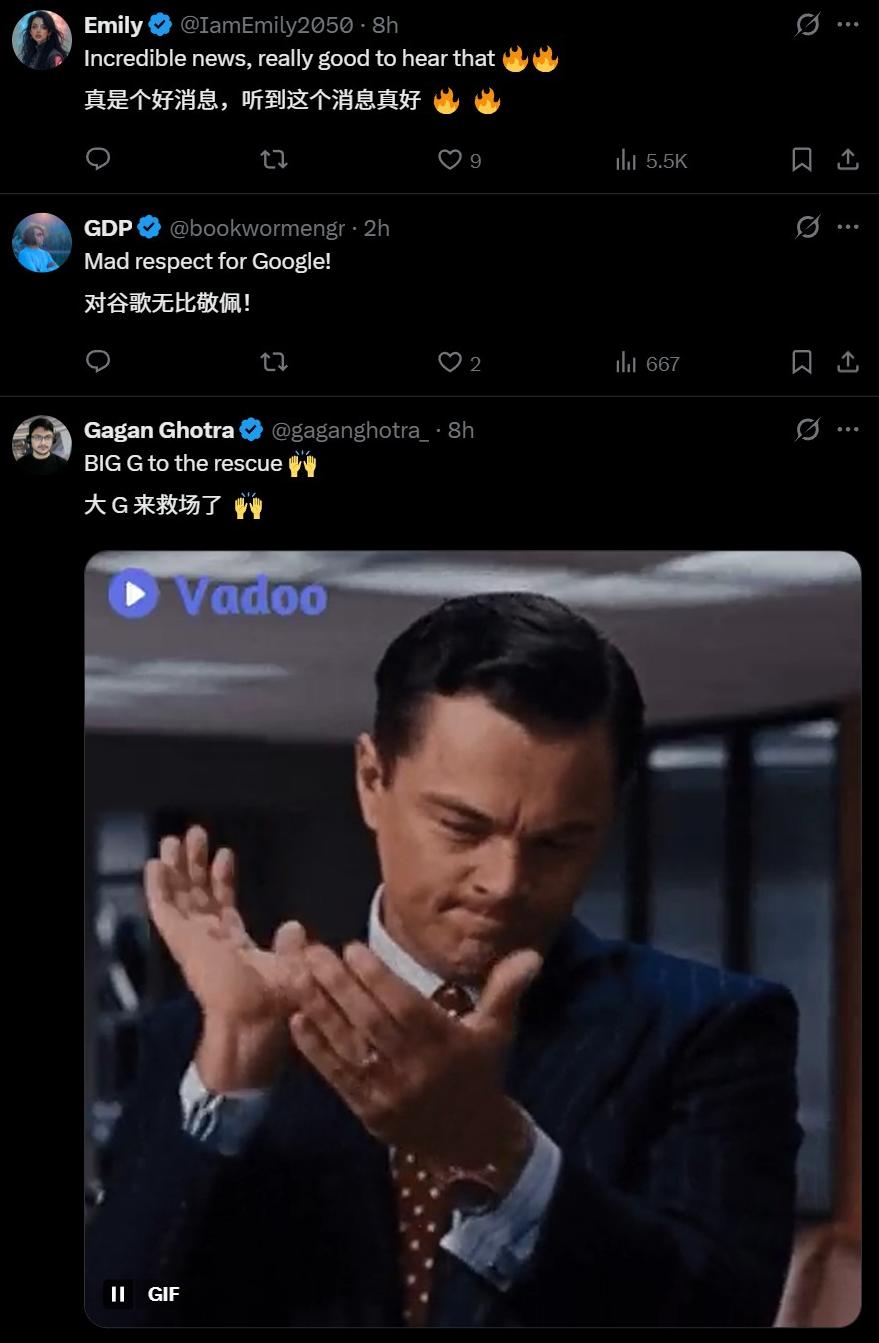Viewport: 879px width, 1343px height.
Task: Bookmark Emily's post
Action: click(802, 159)
